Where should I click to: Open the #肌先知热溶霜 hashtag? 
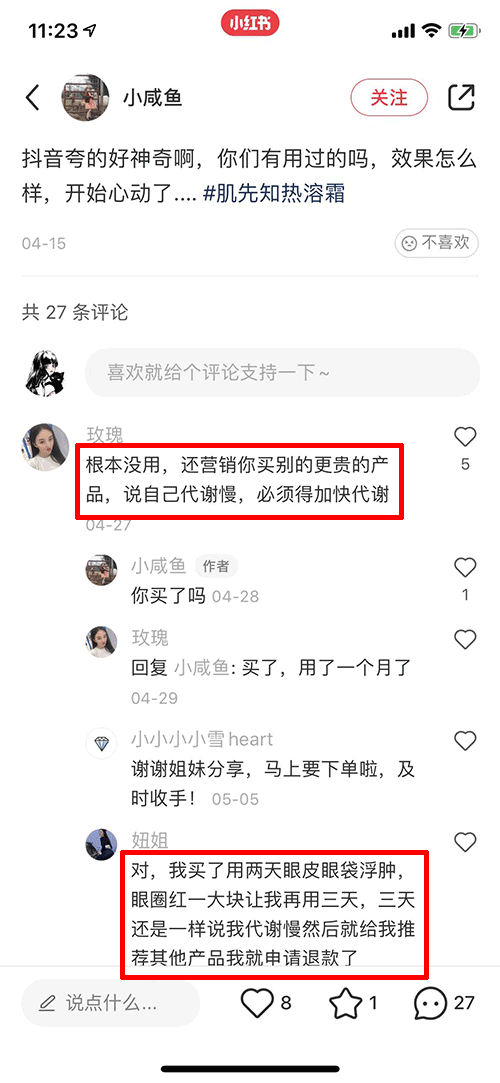274,194
